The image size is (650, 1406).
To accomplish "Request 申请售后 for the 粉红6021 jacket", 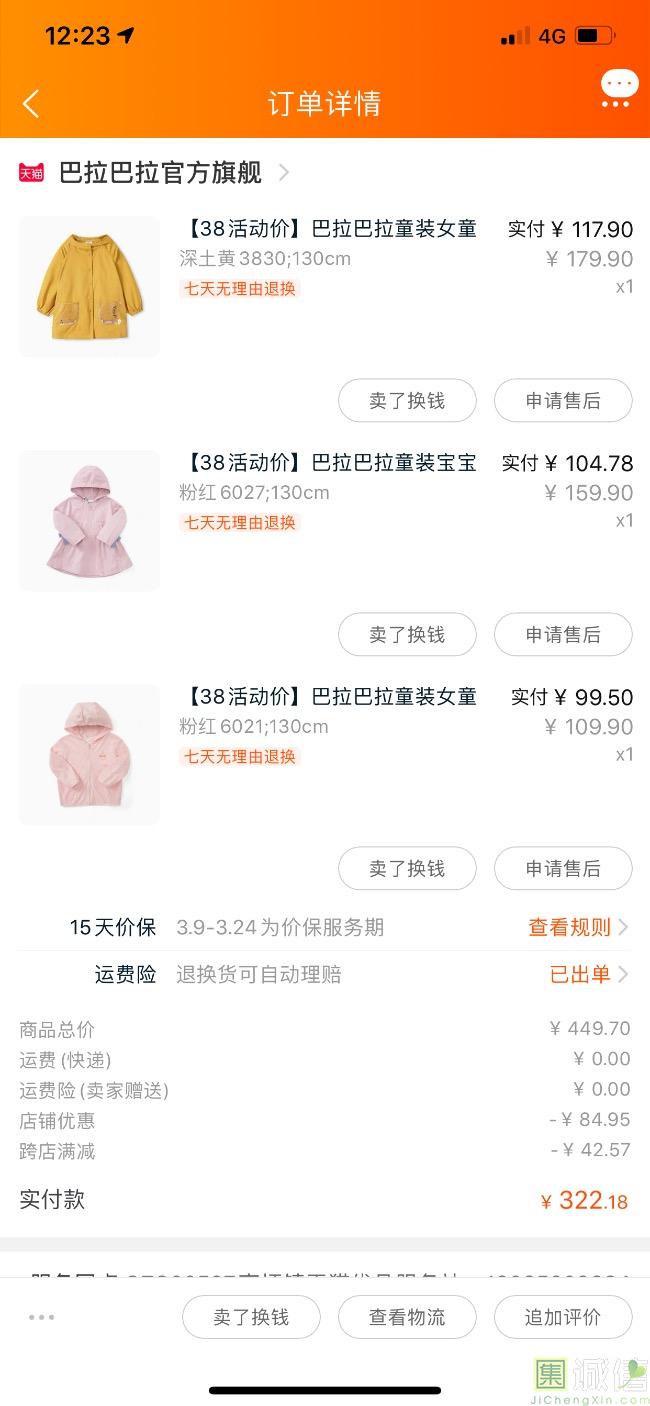I will coord(563,869).
